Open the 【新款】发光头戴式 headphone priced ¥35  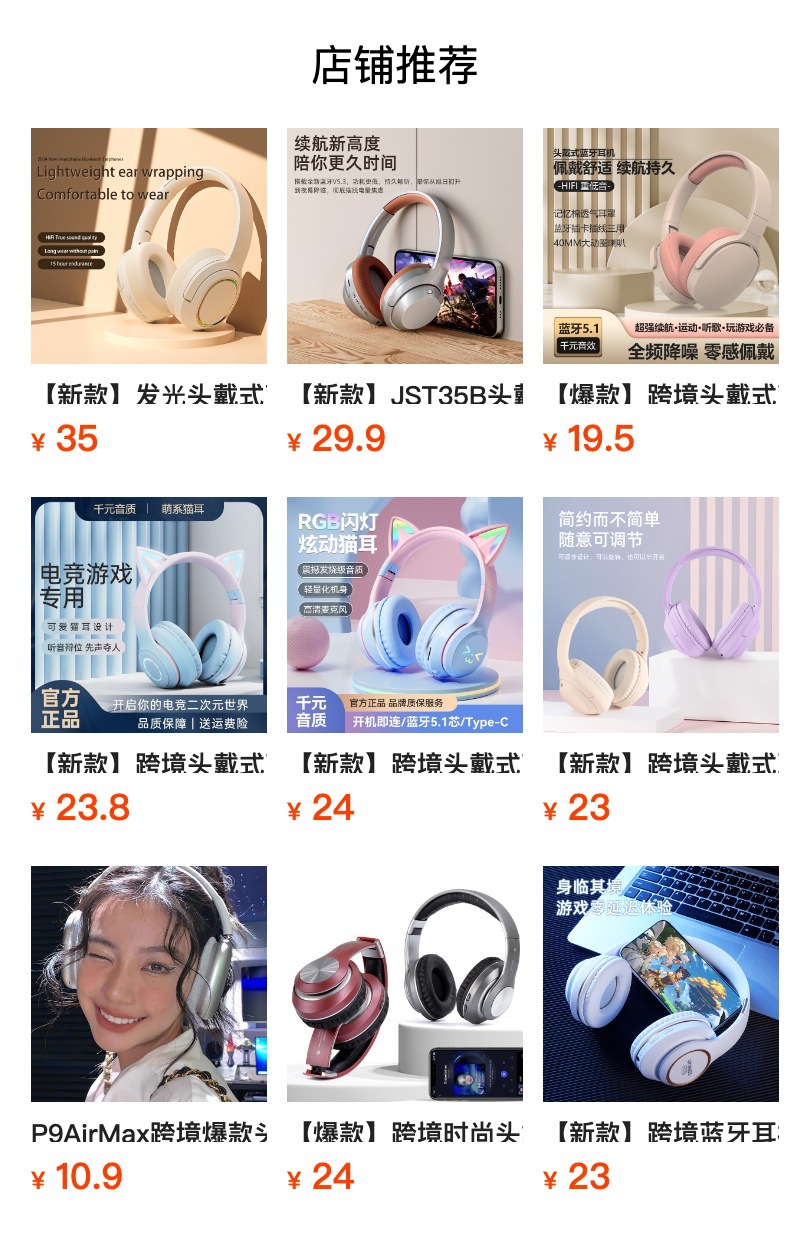148,246
